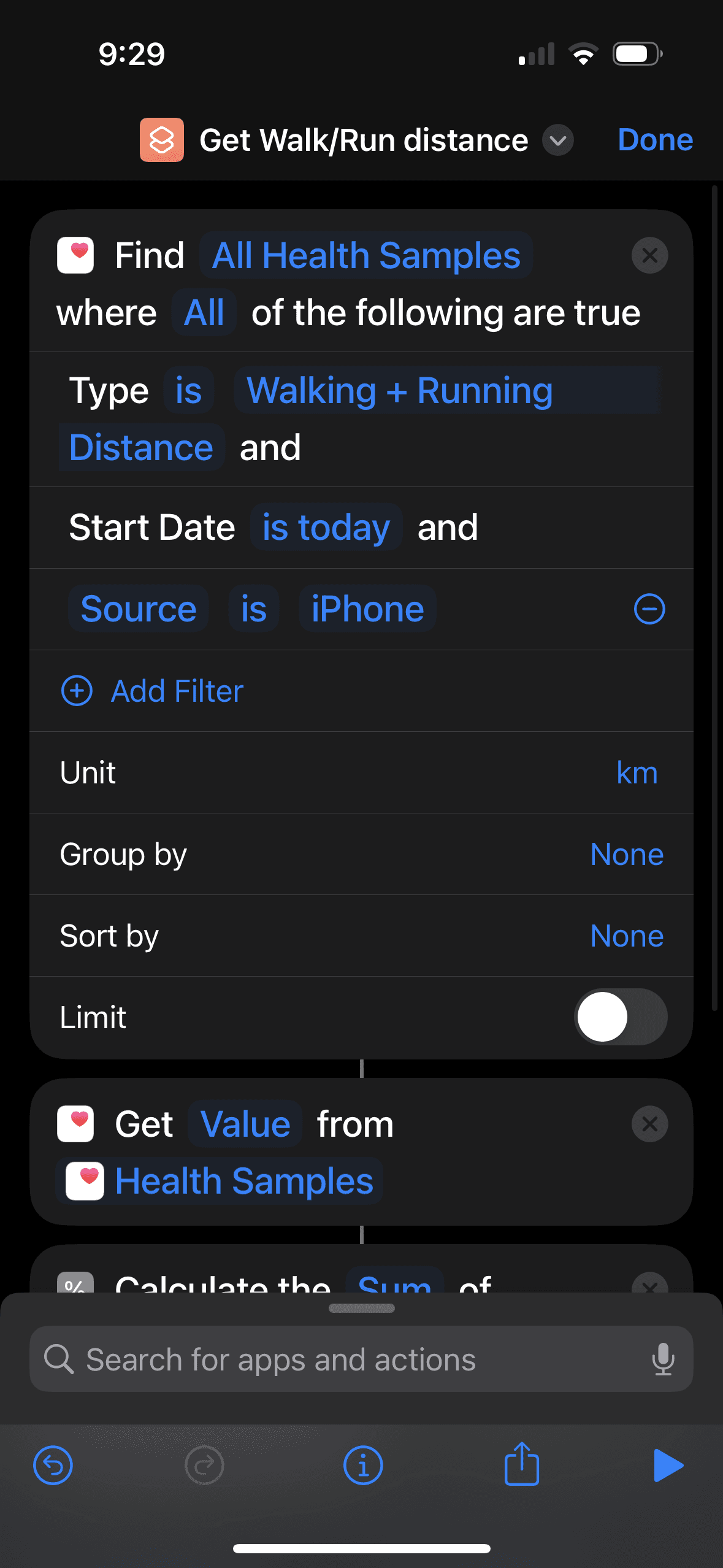The width and height of the screenshot is (723, 1568).
Task: Toggle the Limit switch
Action: (x=621, y=1017)
